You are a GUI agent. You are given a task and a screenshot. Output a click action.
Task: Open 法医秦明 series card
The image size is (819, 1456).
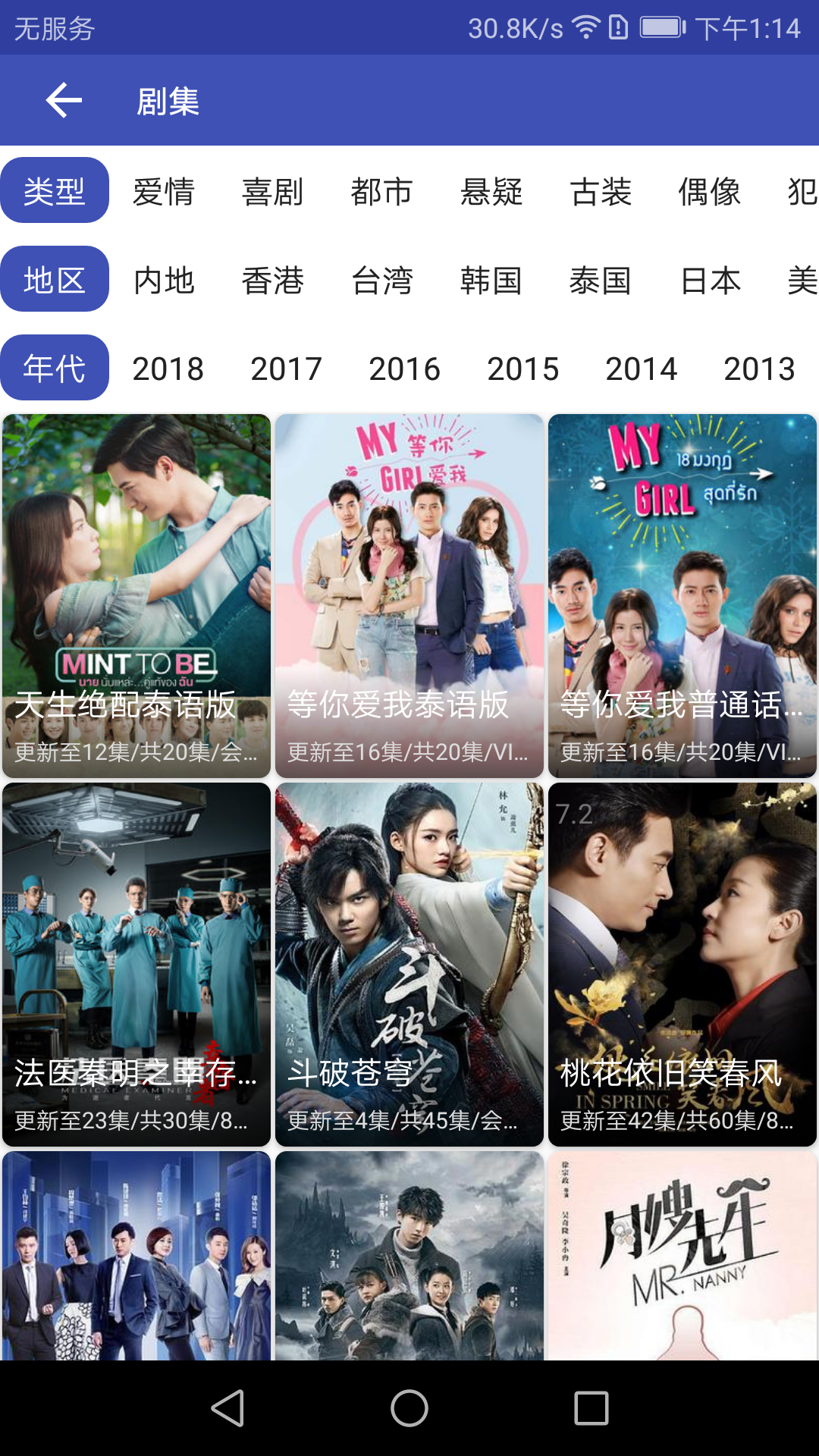pyautogui.click(x=136, y=965)
